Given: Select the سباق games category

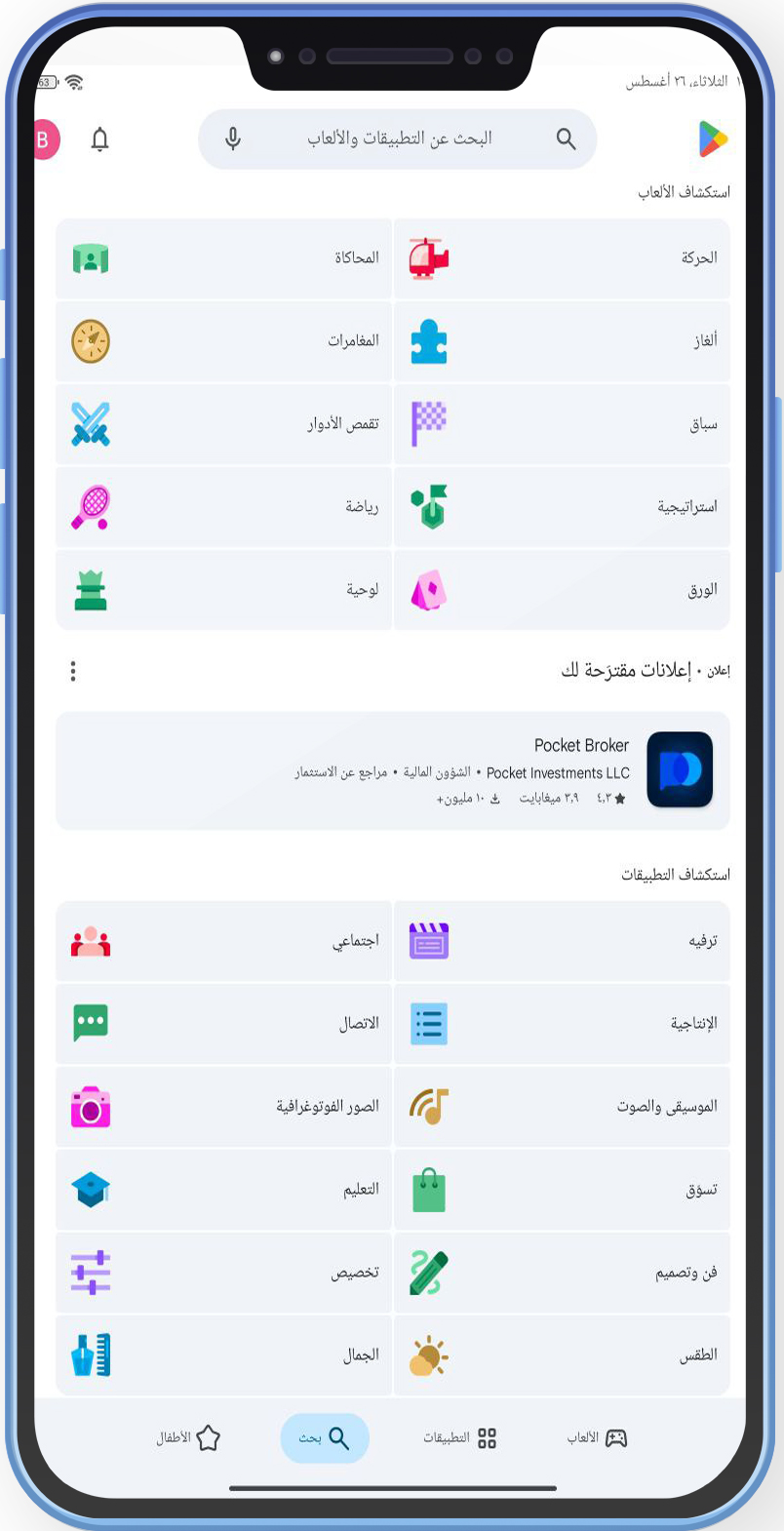Looking at the screenshot, I should coord(562,424).
